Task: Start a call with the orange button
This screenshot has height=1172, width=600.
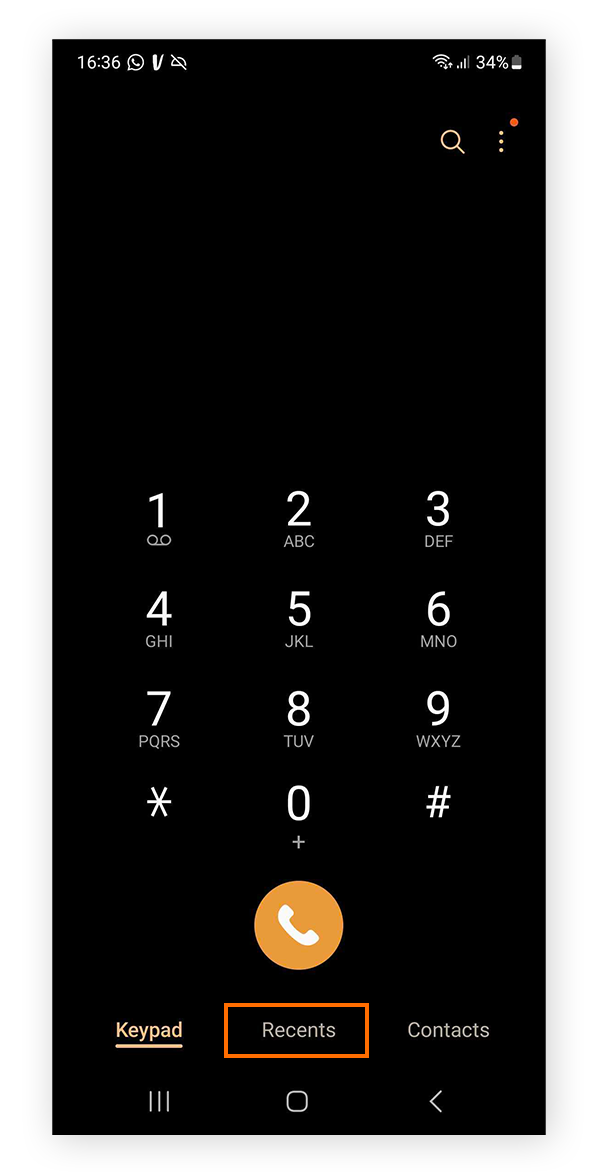Action: 299,926
